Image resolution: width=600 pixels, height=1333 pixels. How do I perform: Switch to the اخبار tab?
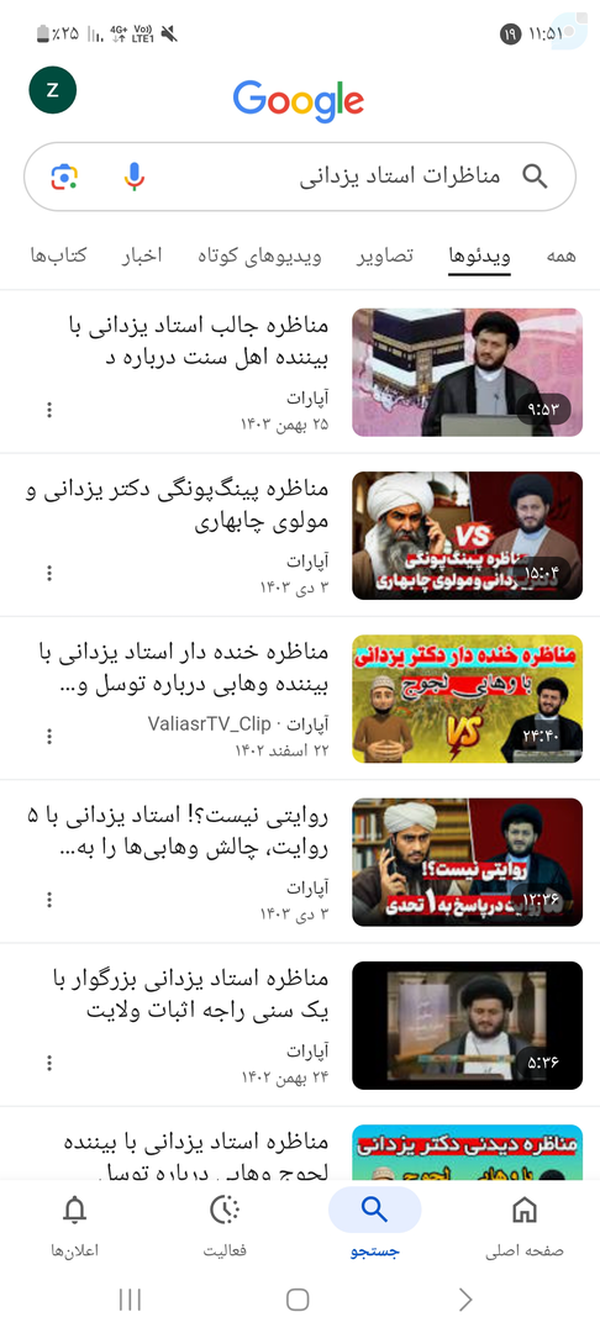coord(141,256)
